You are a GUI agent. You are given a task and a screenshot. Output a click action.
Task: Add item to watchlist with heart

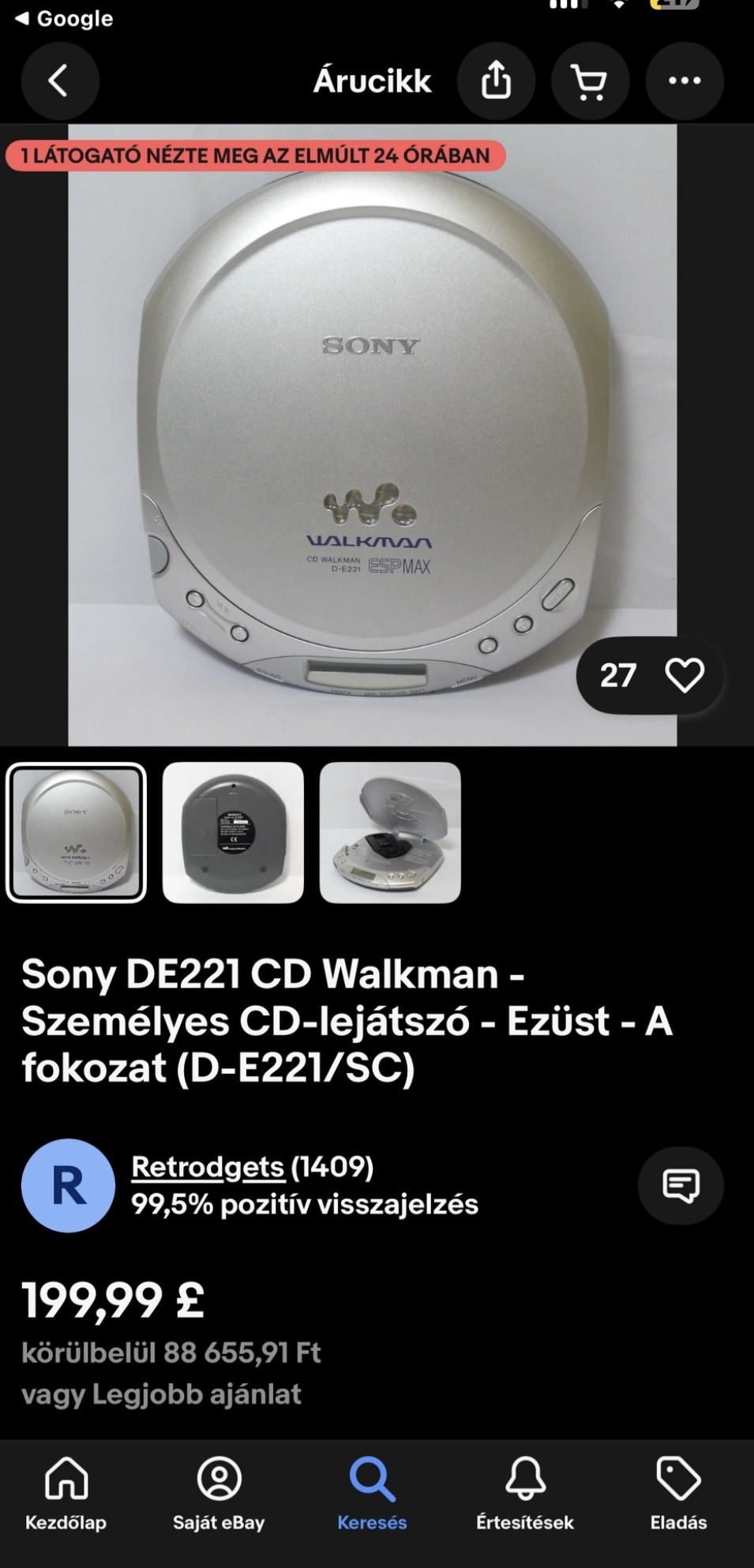tap(684, 676)
